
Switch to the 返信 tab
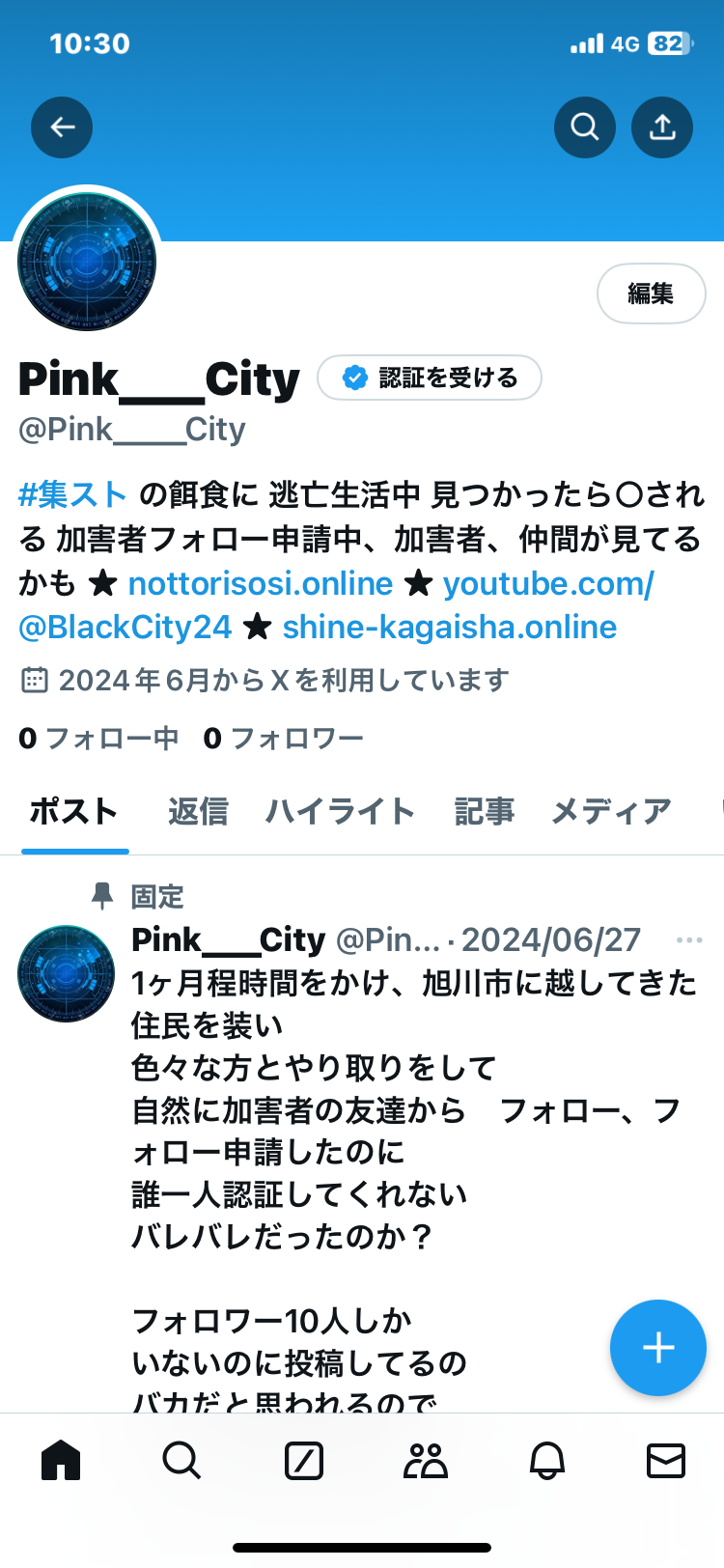click(198, 811)
